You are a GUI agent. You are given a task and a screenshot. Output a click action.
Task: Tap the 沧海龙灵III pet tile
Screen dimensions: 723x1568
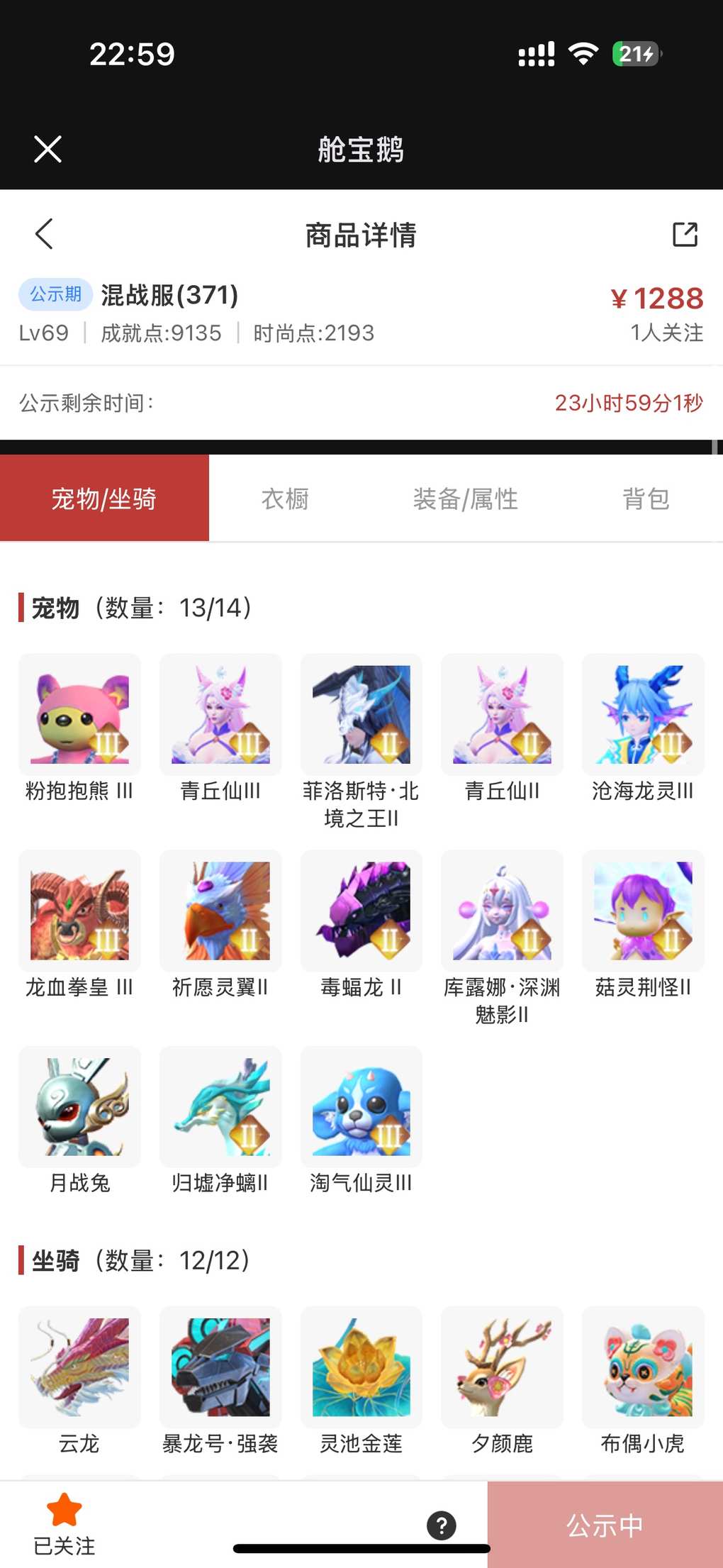(x=643, y=715)
